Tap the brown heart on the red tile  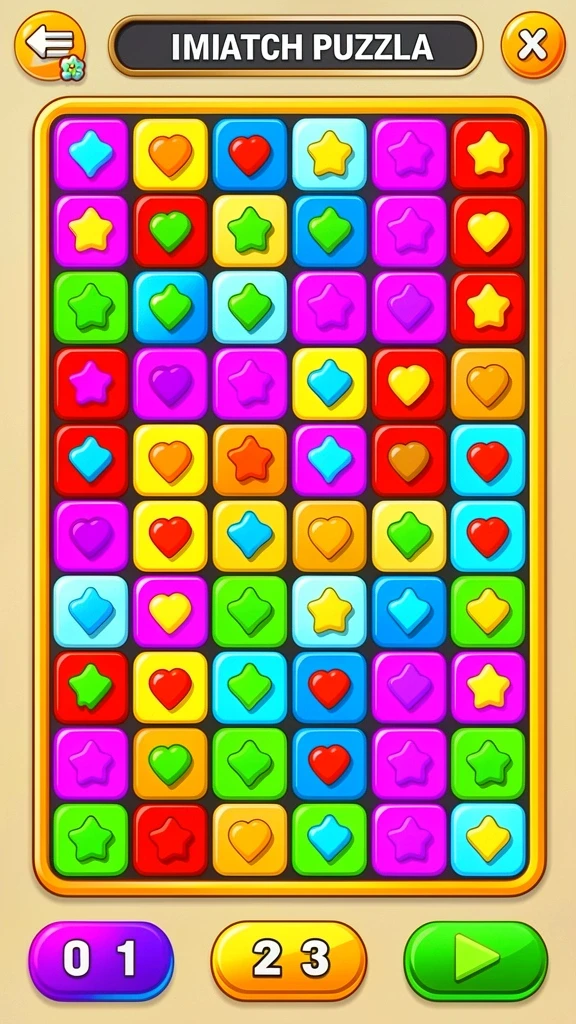[x=409, y=460]
